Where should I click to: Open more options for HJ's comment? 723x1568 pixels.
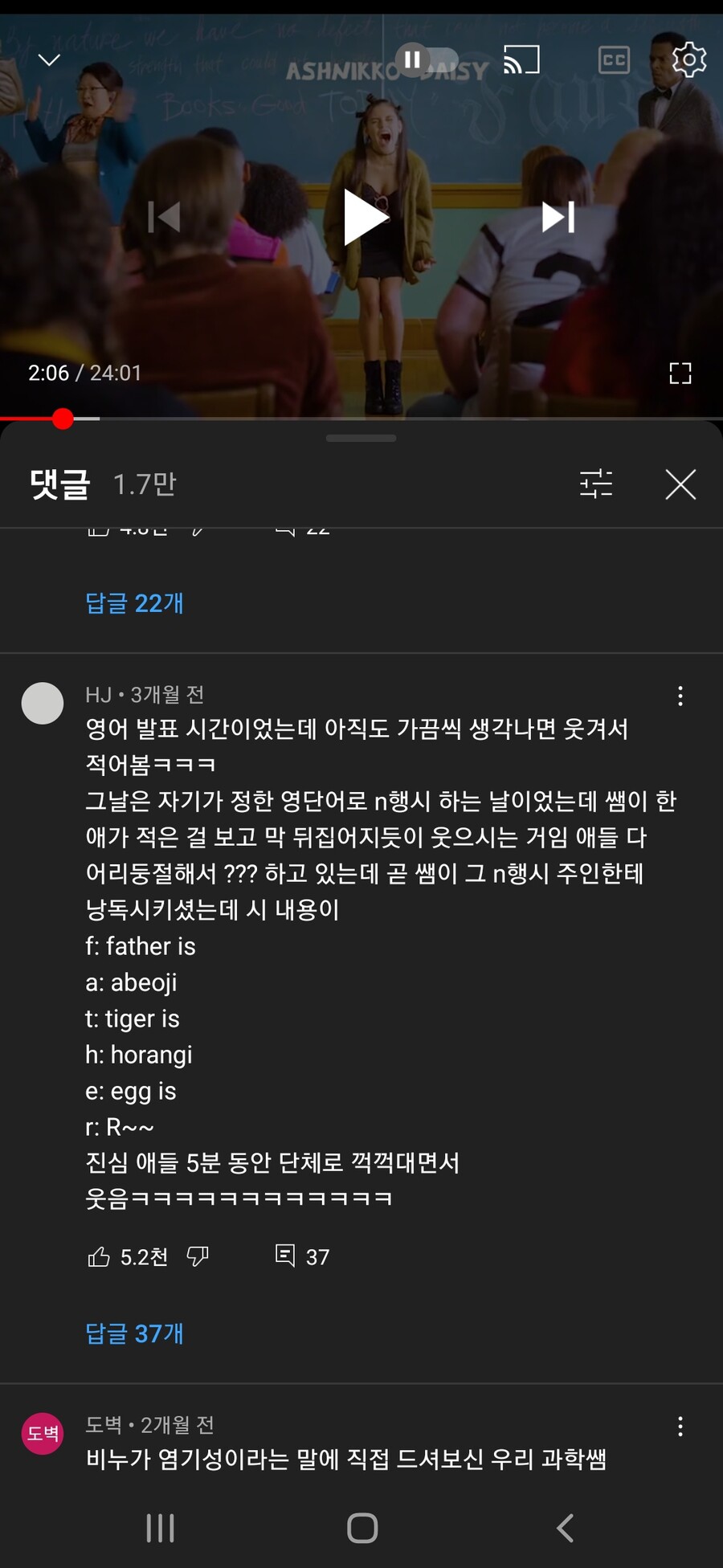[x=680, y=696]
